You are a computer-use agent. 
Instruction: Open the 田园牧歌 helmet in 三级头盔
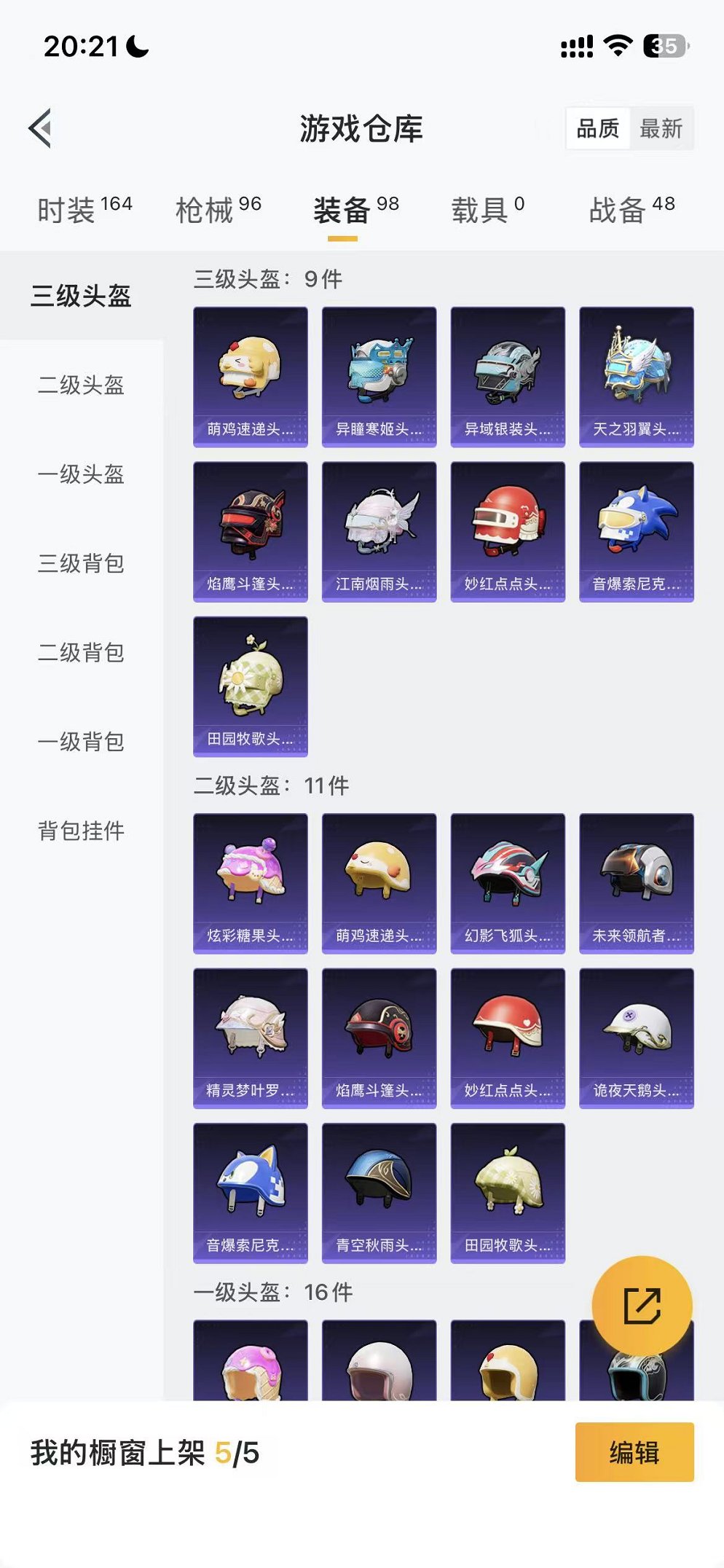[250, 683]
